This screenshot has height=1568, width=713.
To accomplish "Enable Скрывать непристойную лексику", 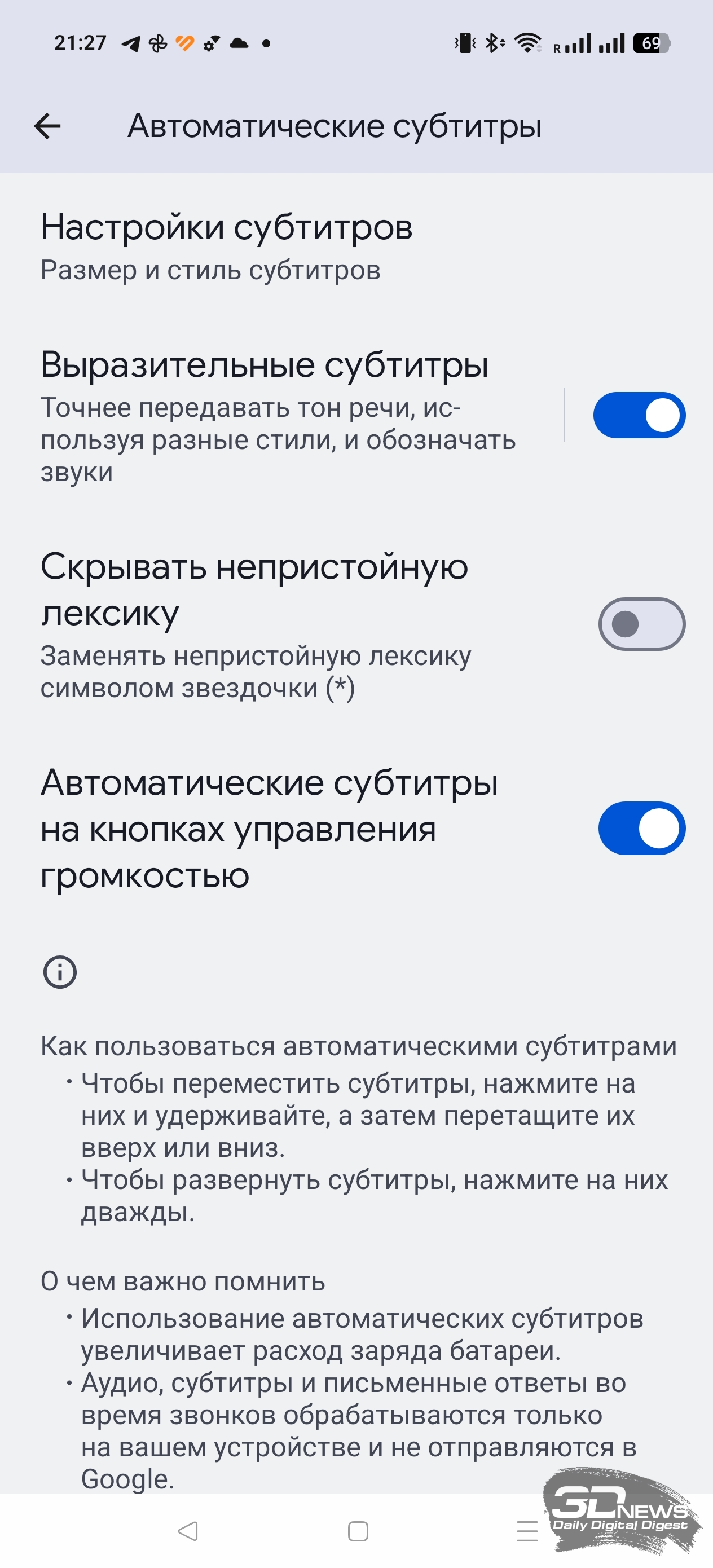I will 642,624.
